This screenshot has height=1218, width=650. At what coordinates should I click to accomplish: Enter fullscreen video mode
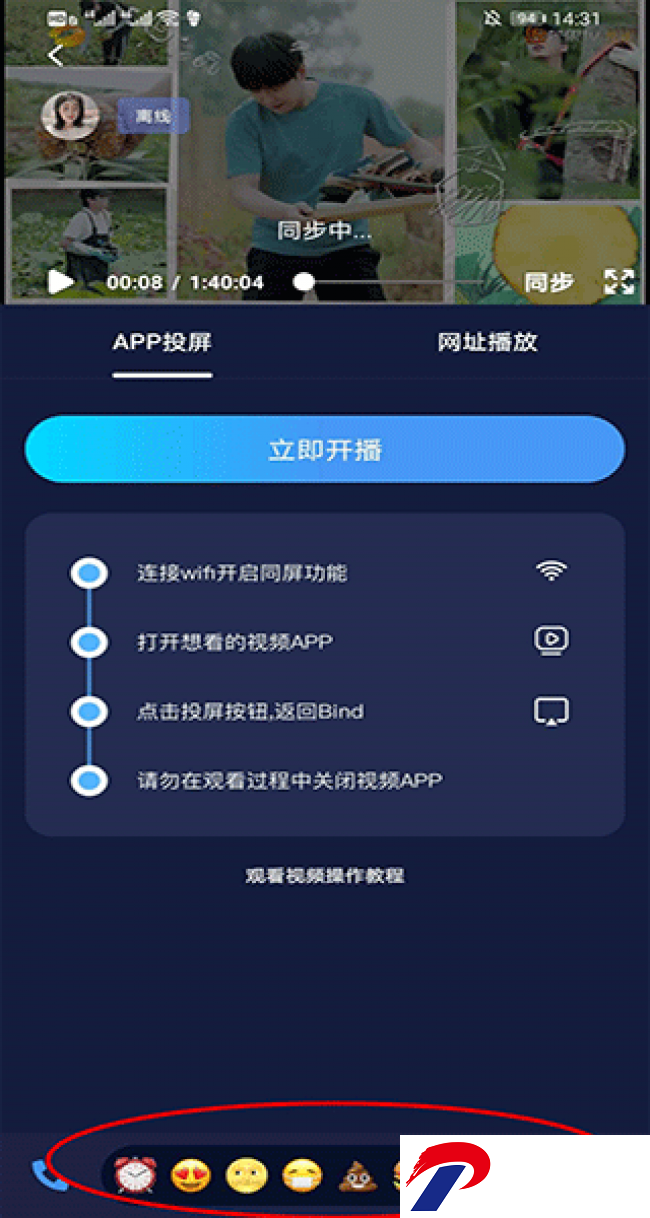[x=619, y=282]
